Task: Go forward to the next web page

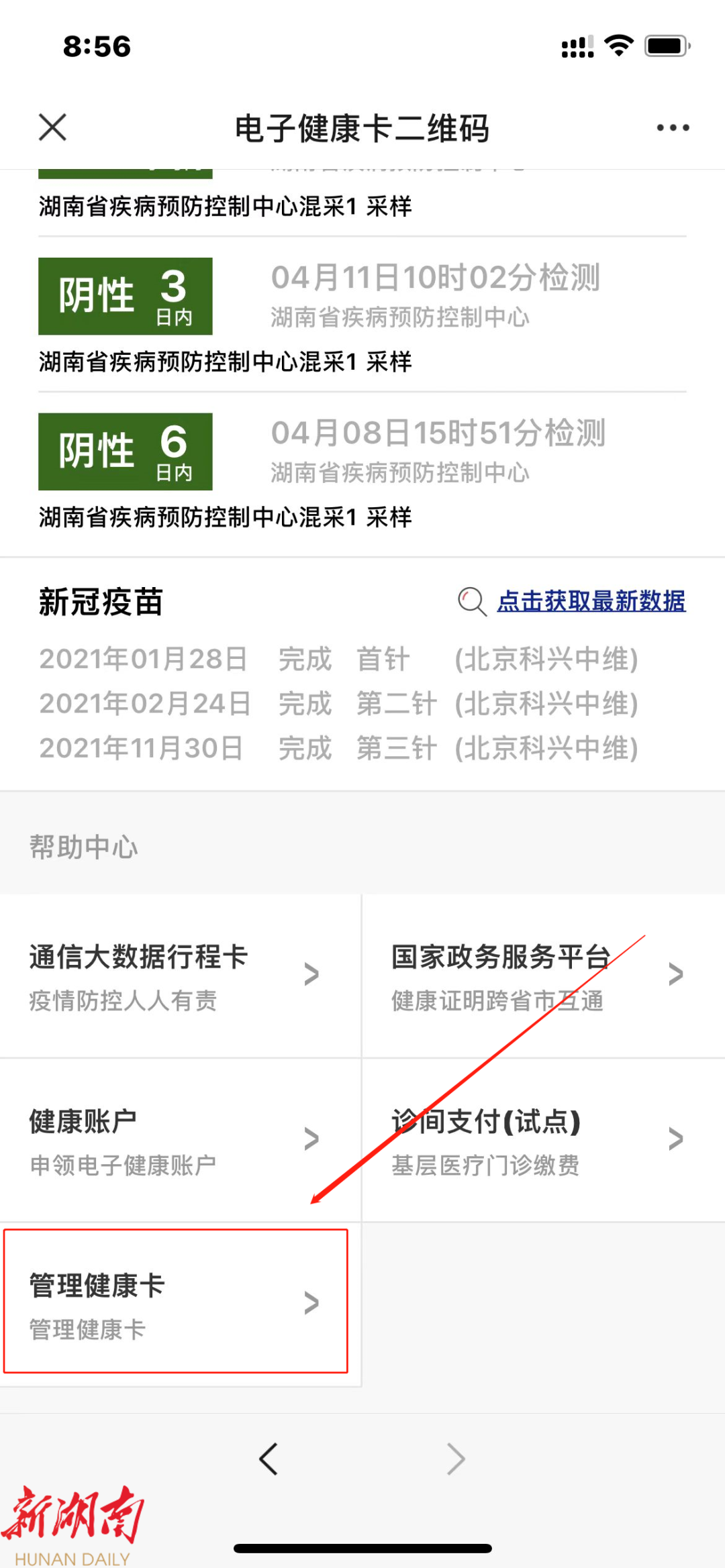Action: (456, 1459)
